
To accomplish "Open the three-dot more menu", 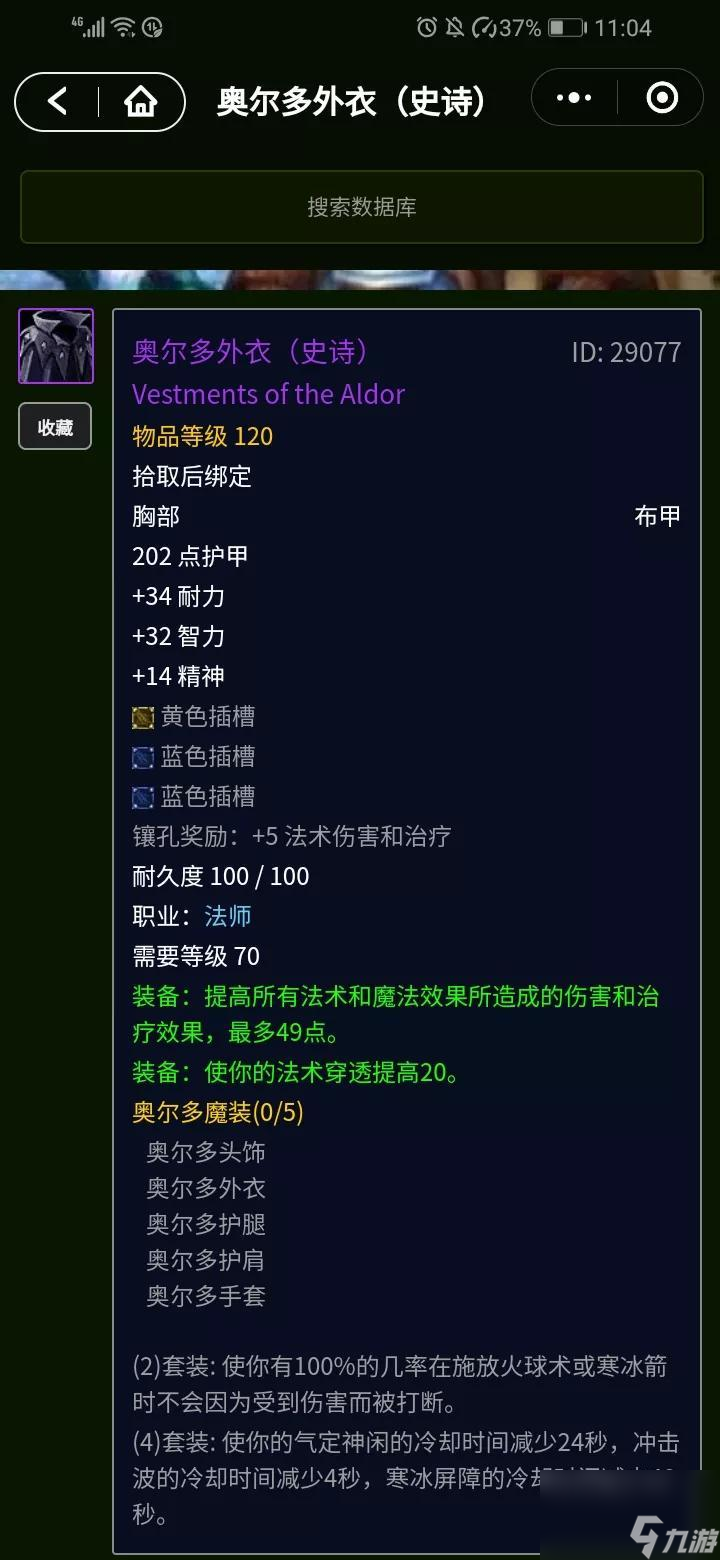I will coord(574,97).
